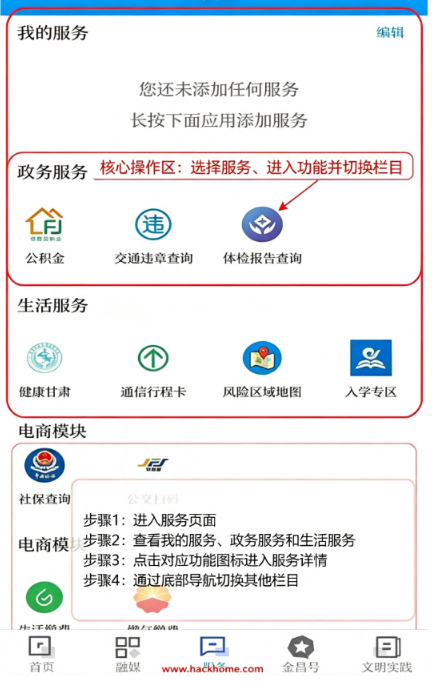435x683 pixels.
Task: Open 通信行程卡
Action: click(153, 370)
